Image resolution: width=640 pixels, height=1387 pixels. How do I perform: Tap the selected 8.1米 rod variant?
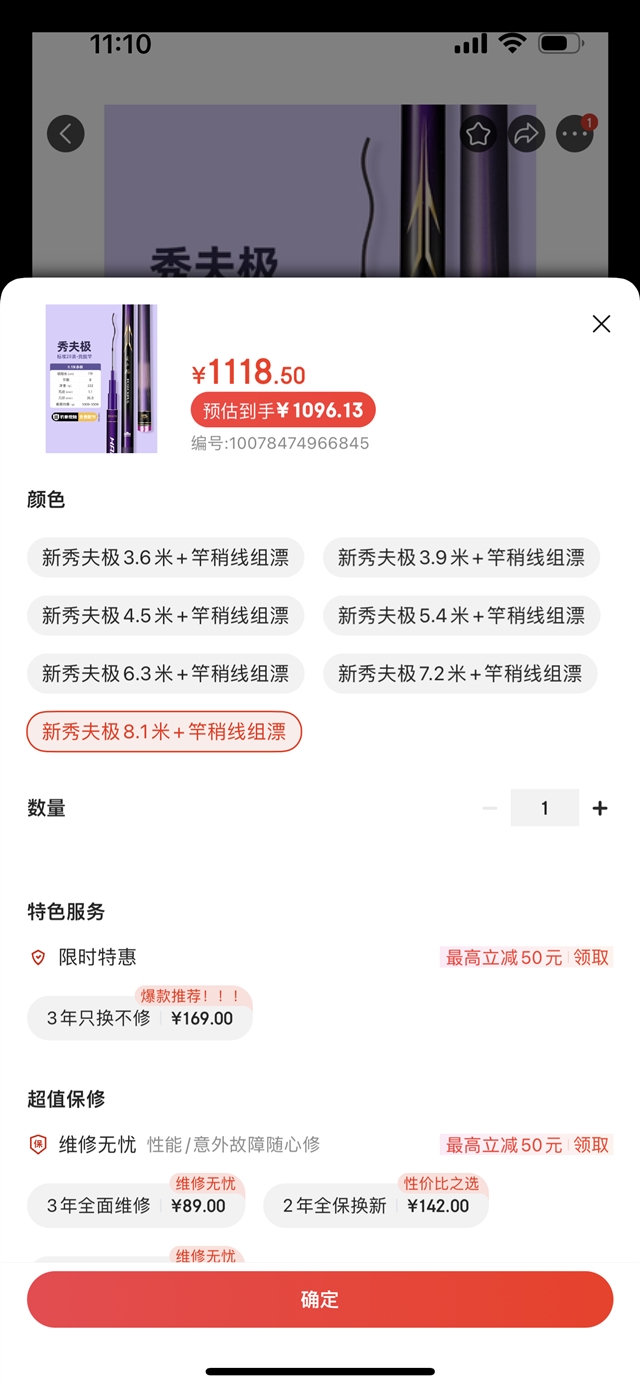[164, 732]
